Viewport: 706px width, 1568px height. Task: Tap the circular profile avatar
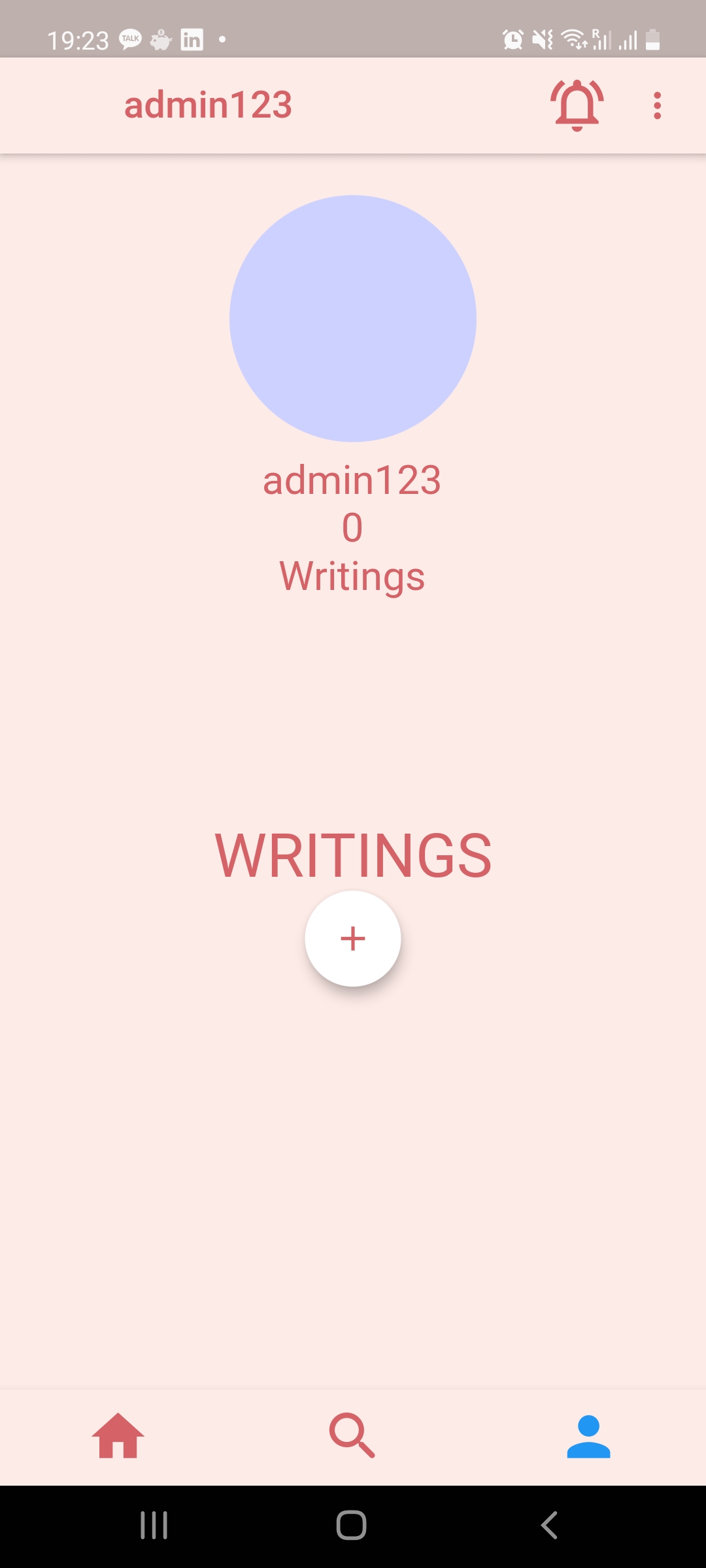[353, 319]
